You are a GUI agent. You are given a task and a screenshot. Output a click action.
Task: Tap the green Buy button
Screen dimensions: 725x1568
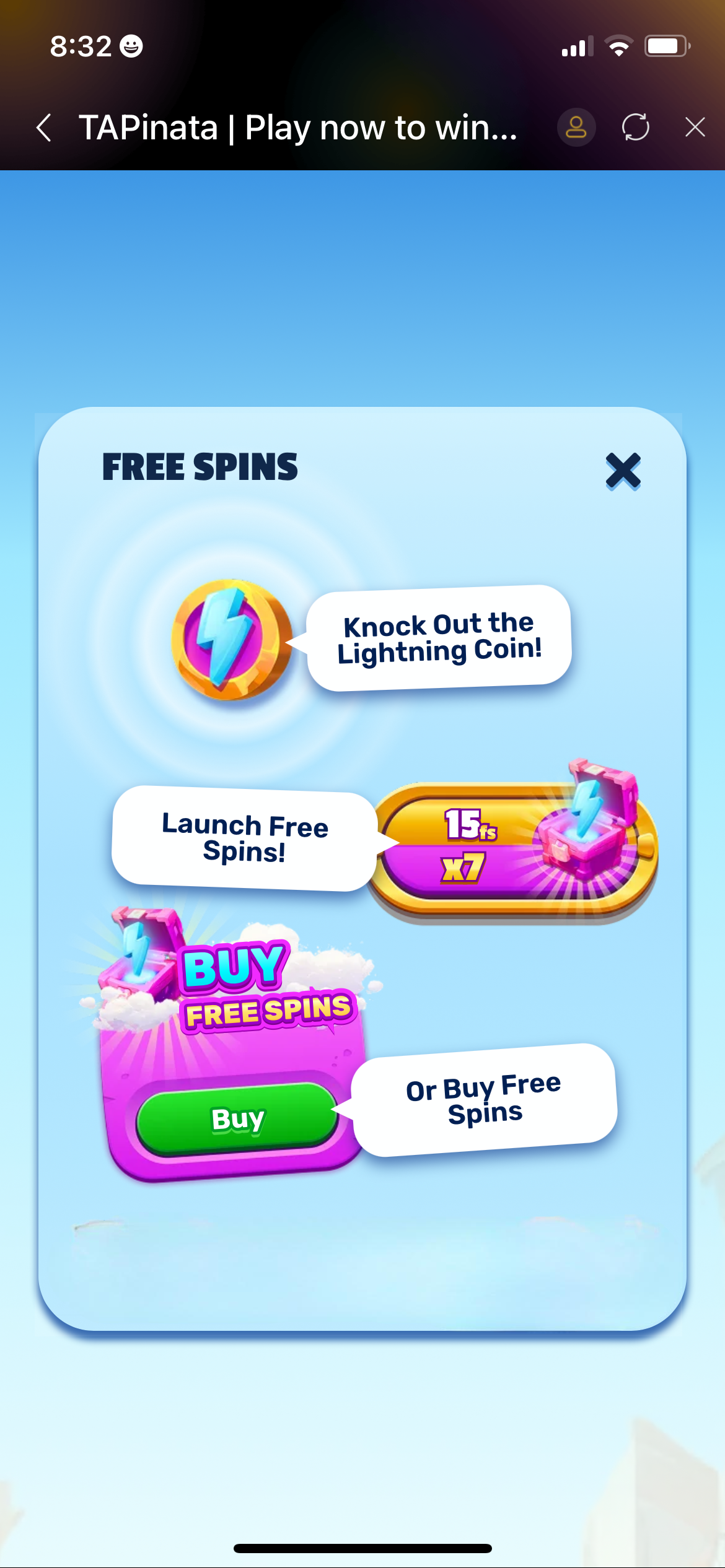237,1119
